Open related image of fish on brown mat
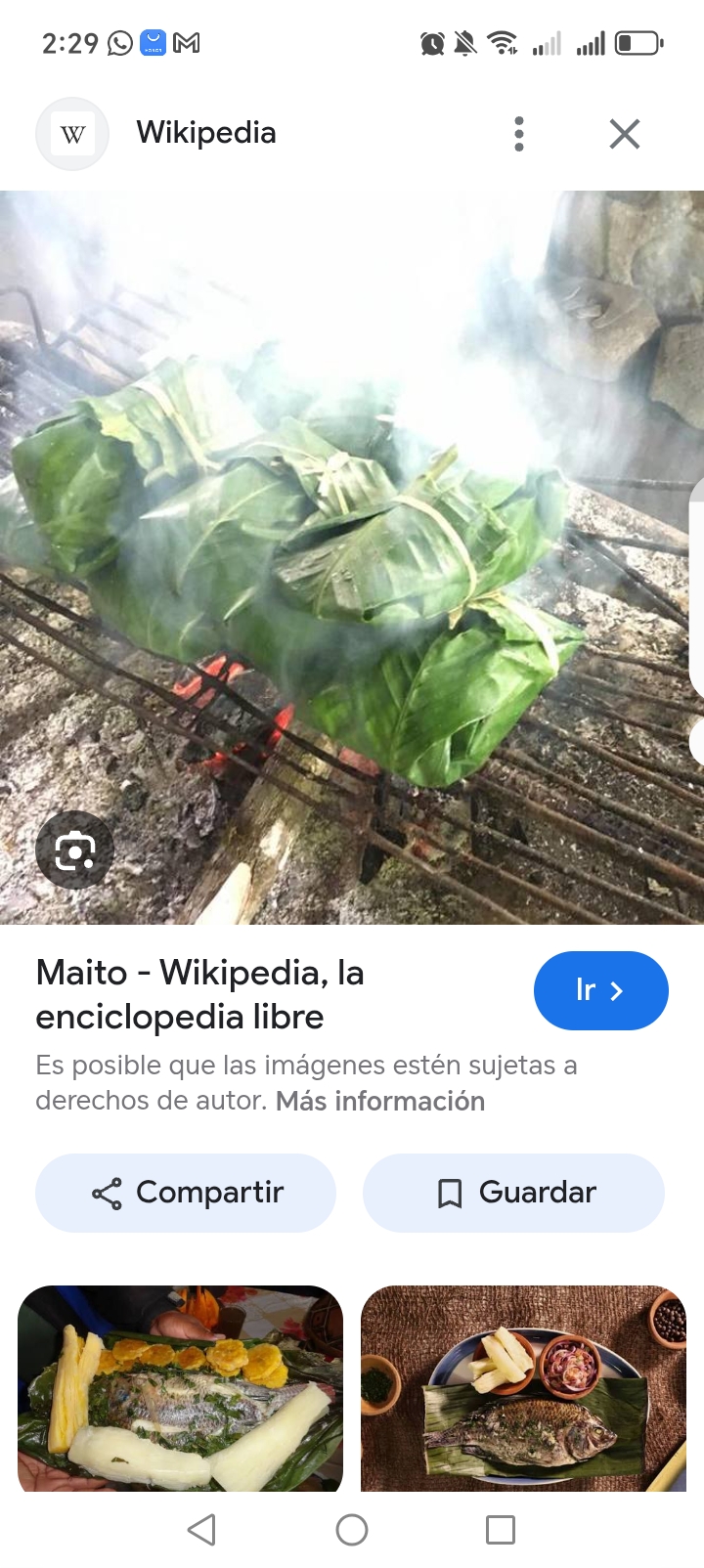 pos(523,1388)
